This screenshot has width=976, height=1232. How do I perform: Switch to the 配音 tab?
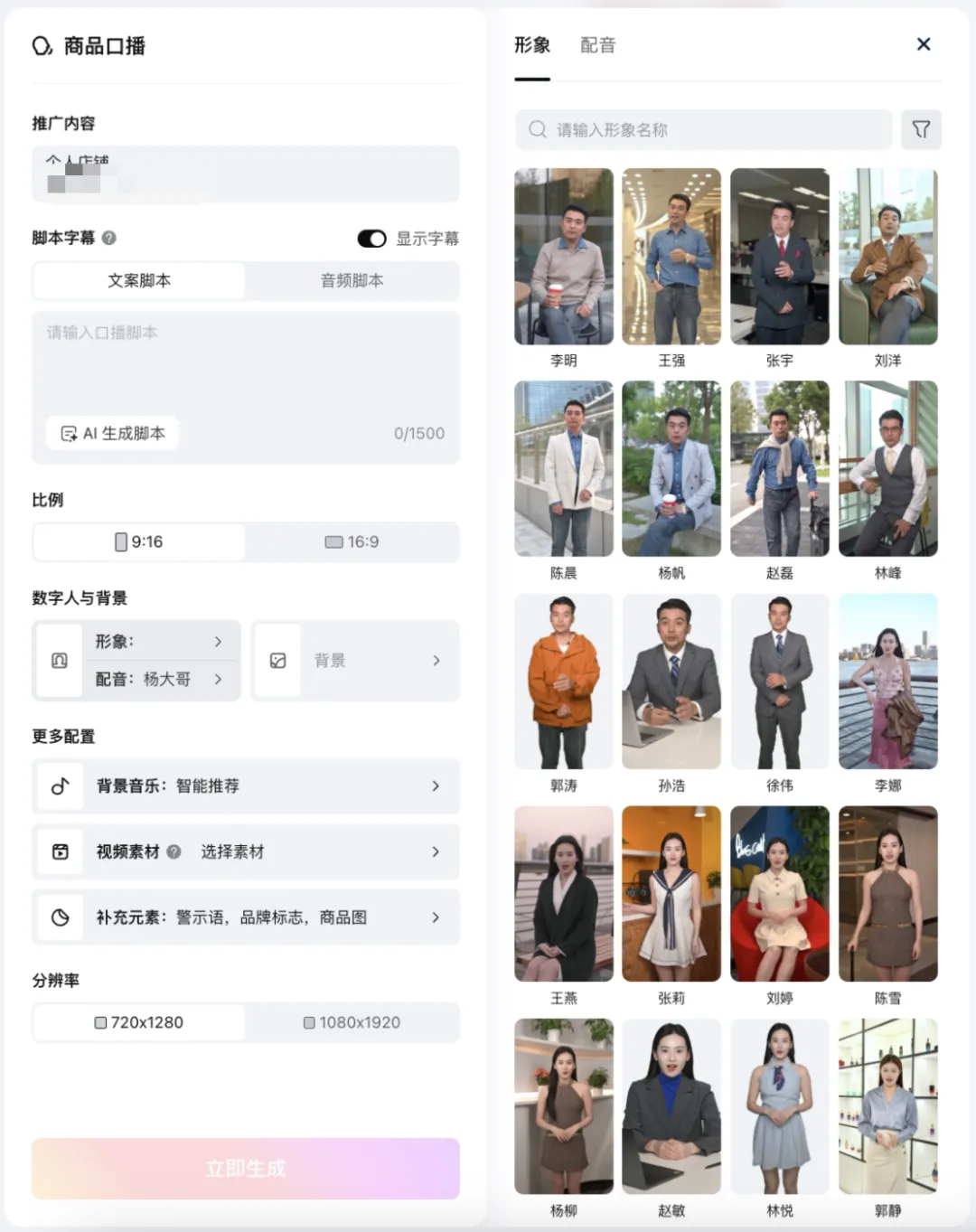[597, 45]
